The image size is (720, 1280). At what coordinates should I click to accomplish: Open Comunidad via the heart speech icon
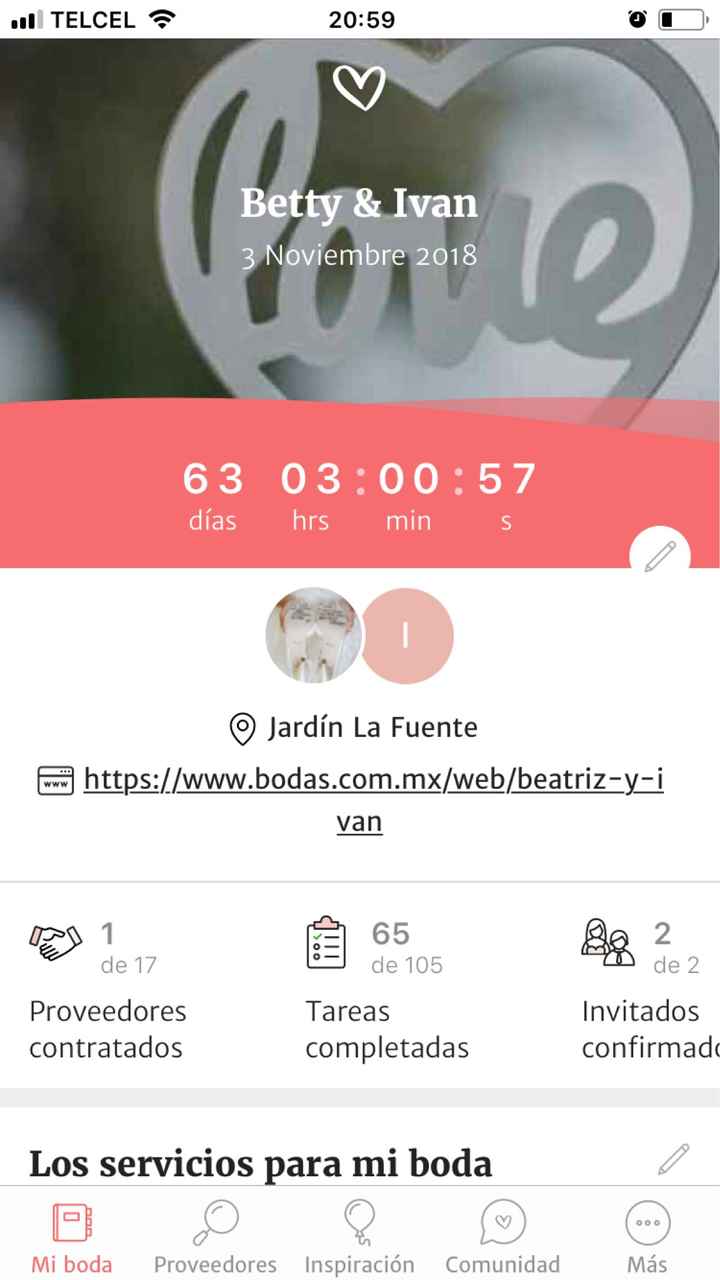coord(505,1221)
